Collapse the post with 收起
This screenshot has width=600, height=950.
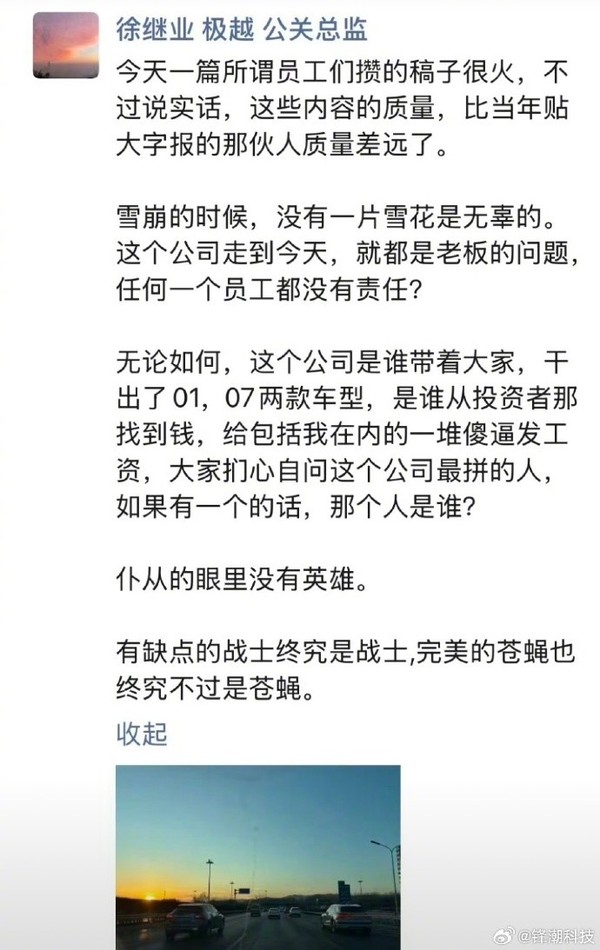(x=142, y=735)
